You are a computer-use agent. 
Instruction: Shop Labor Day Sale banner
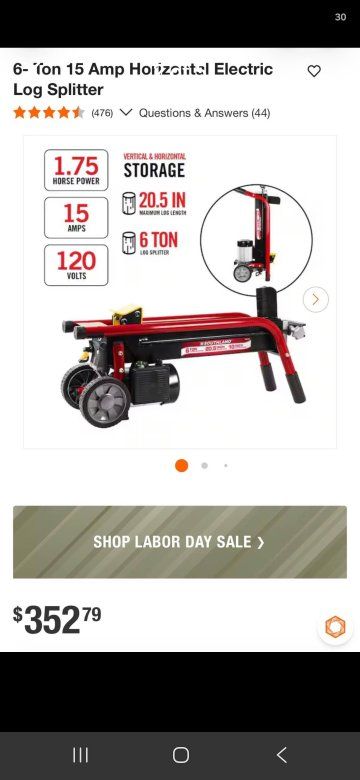coord(180,542)
